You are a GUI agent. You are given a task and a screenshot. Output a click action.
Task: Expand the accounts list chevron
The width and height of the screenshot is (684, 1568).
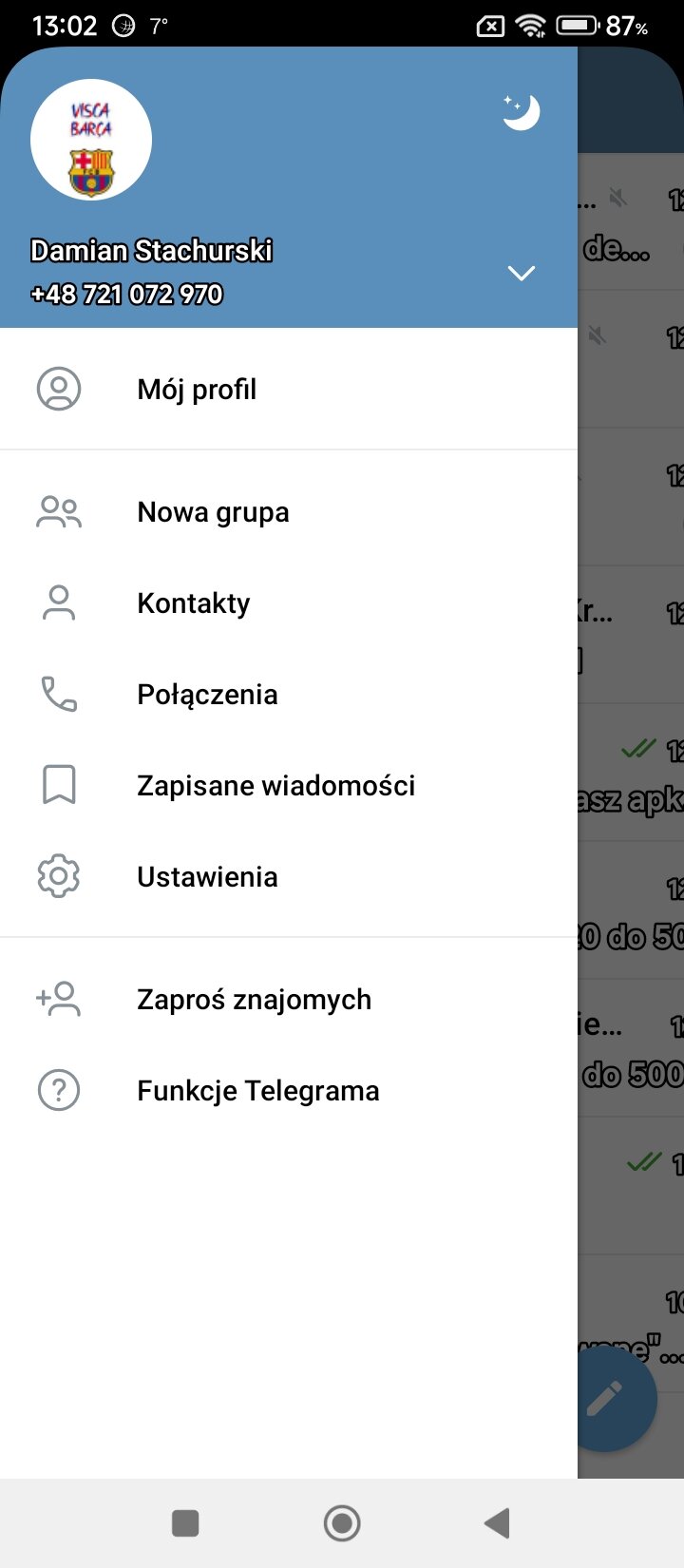(522, 274)
